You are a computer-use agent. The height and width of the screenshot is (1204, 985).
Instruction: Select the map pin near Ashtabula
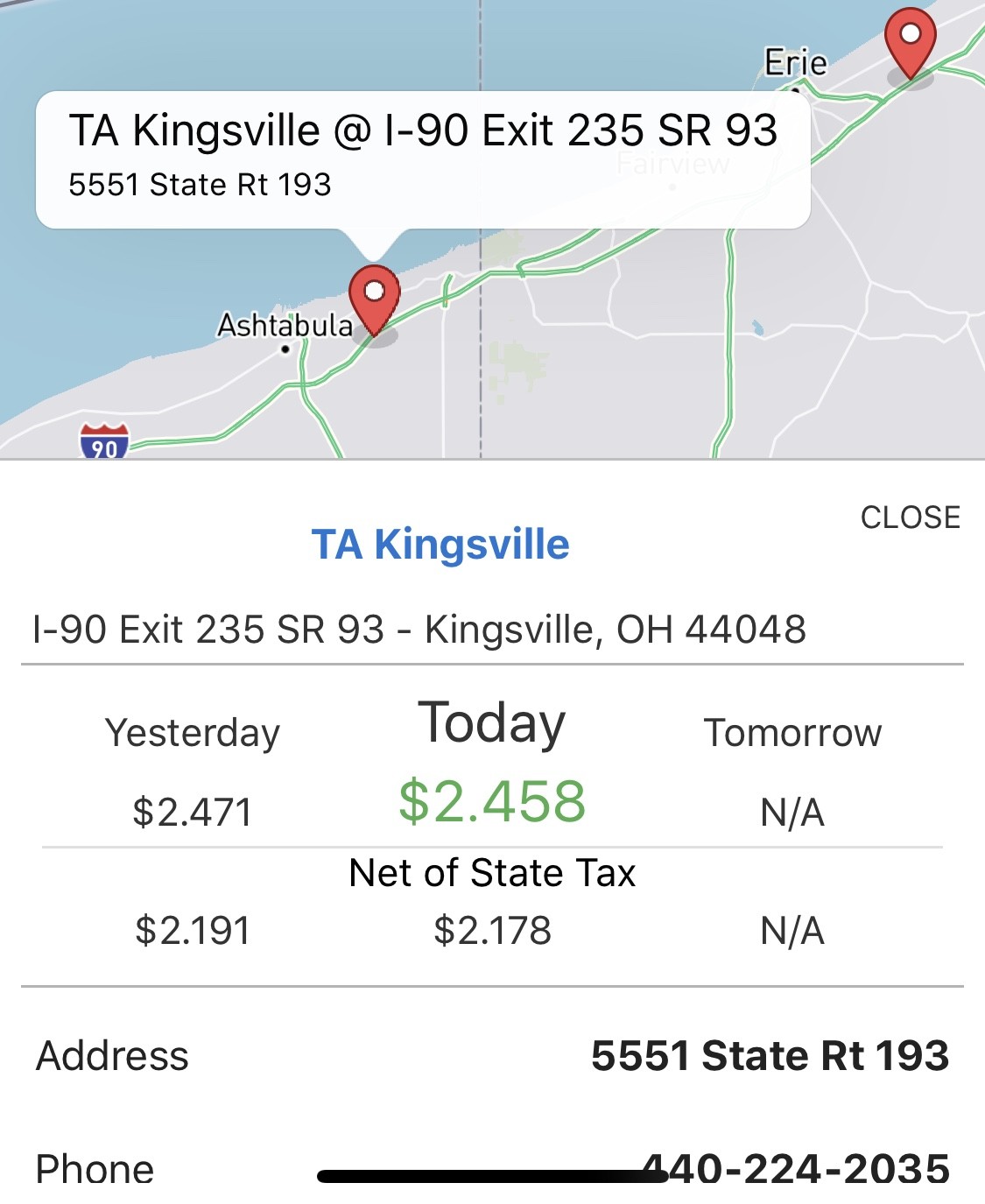[x=374, y=298]
